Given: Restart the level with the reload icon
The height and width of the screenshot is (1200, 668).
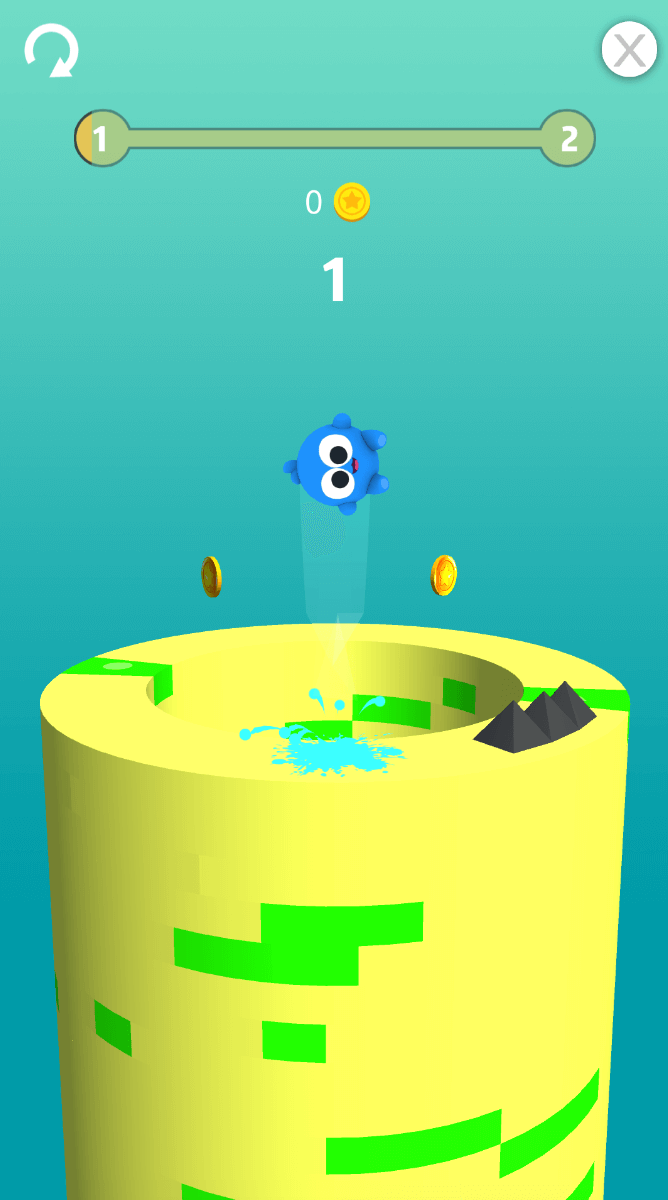Looking at the screenshot, I should click(51, 50).
